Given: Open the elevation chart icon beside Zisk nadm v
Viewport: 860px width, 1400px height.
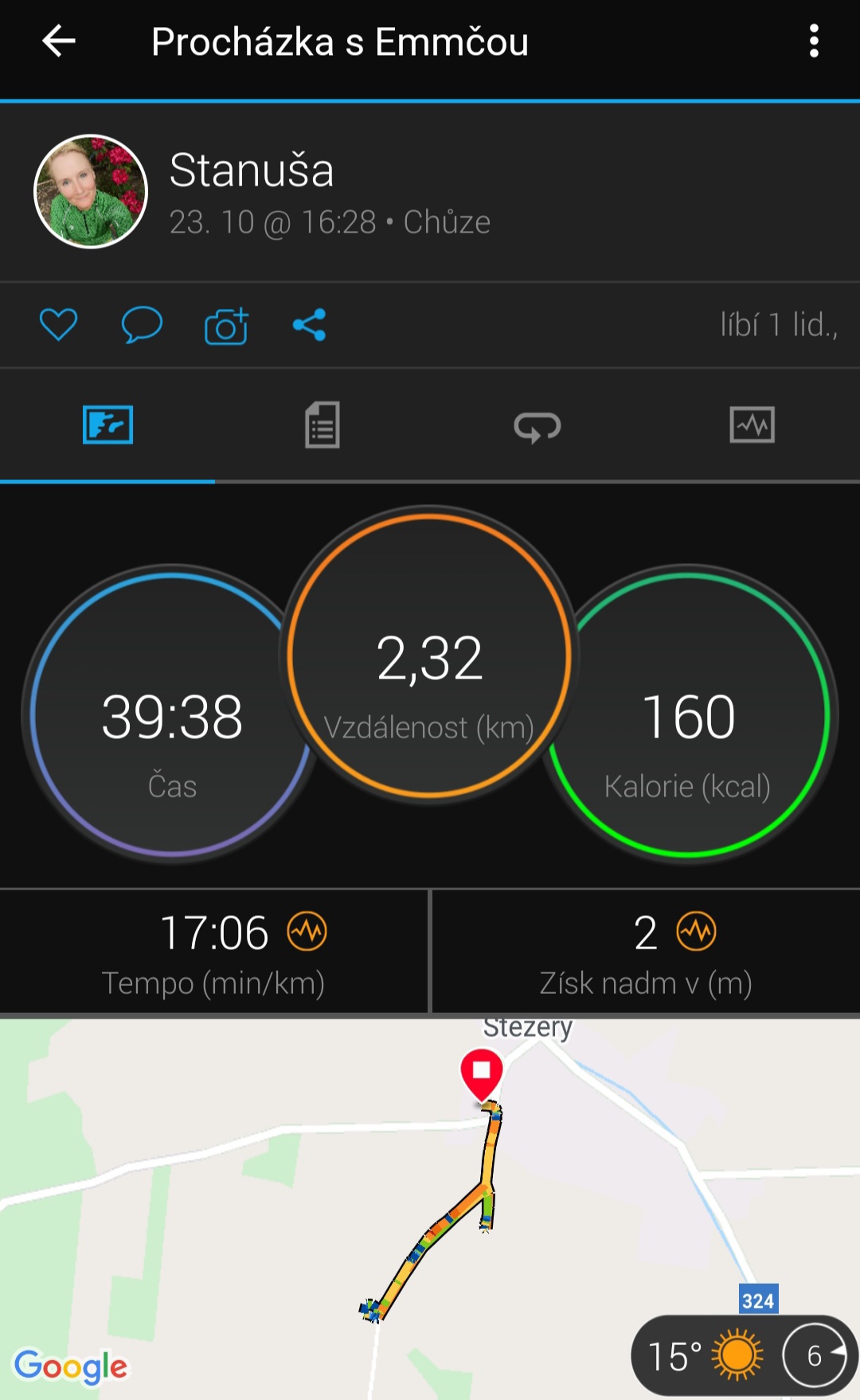Looking at the screenshot, I should [697, 931].
